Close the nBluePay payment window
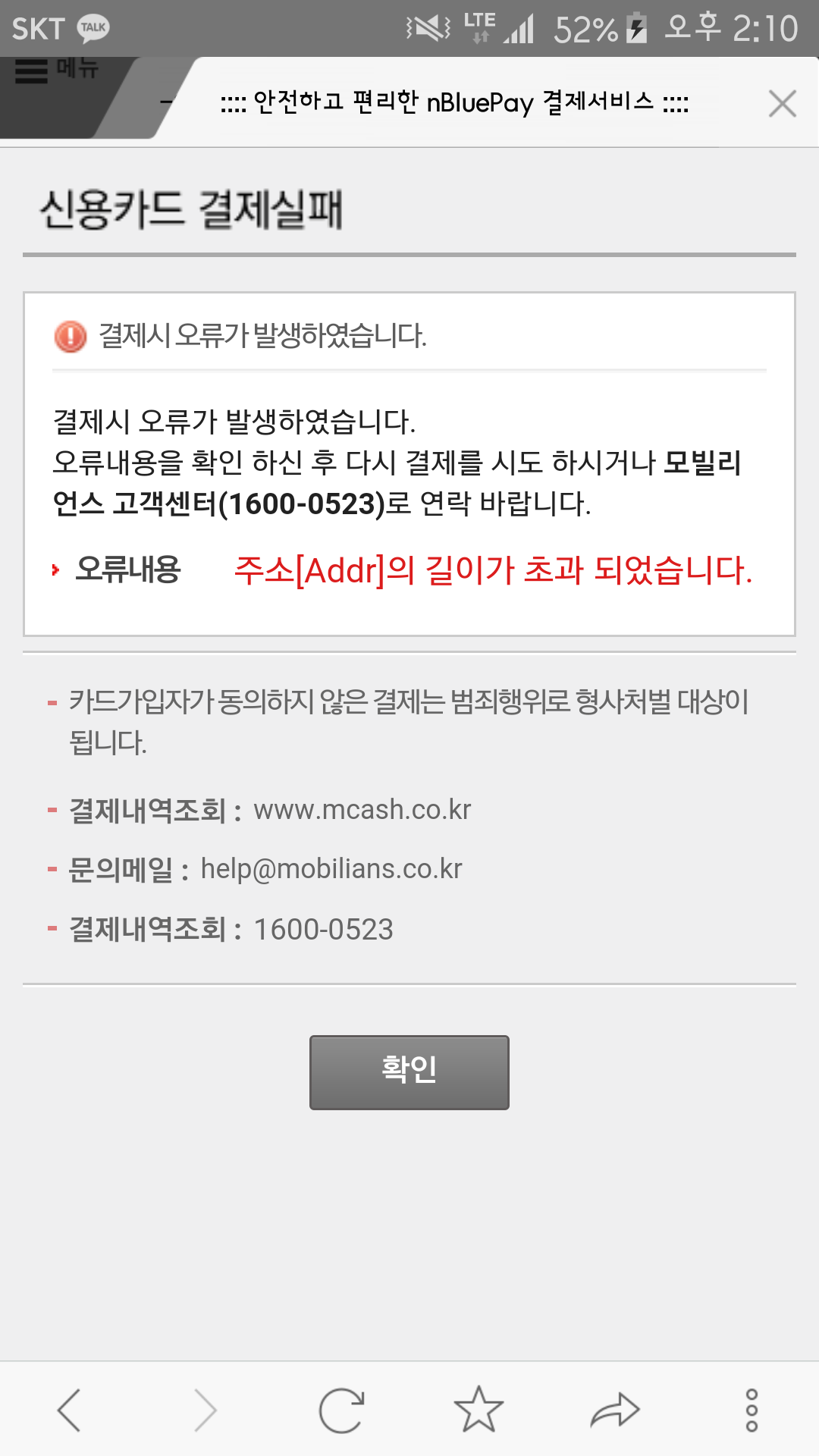819x1456 pixels. (782, 103)
